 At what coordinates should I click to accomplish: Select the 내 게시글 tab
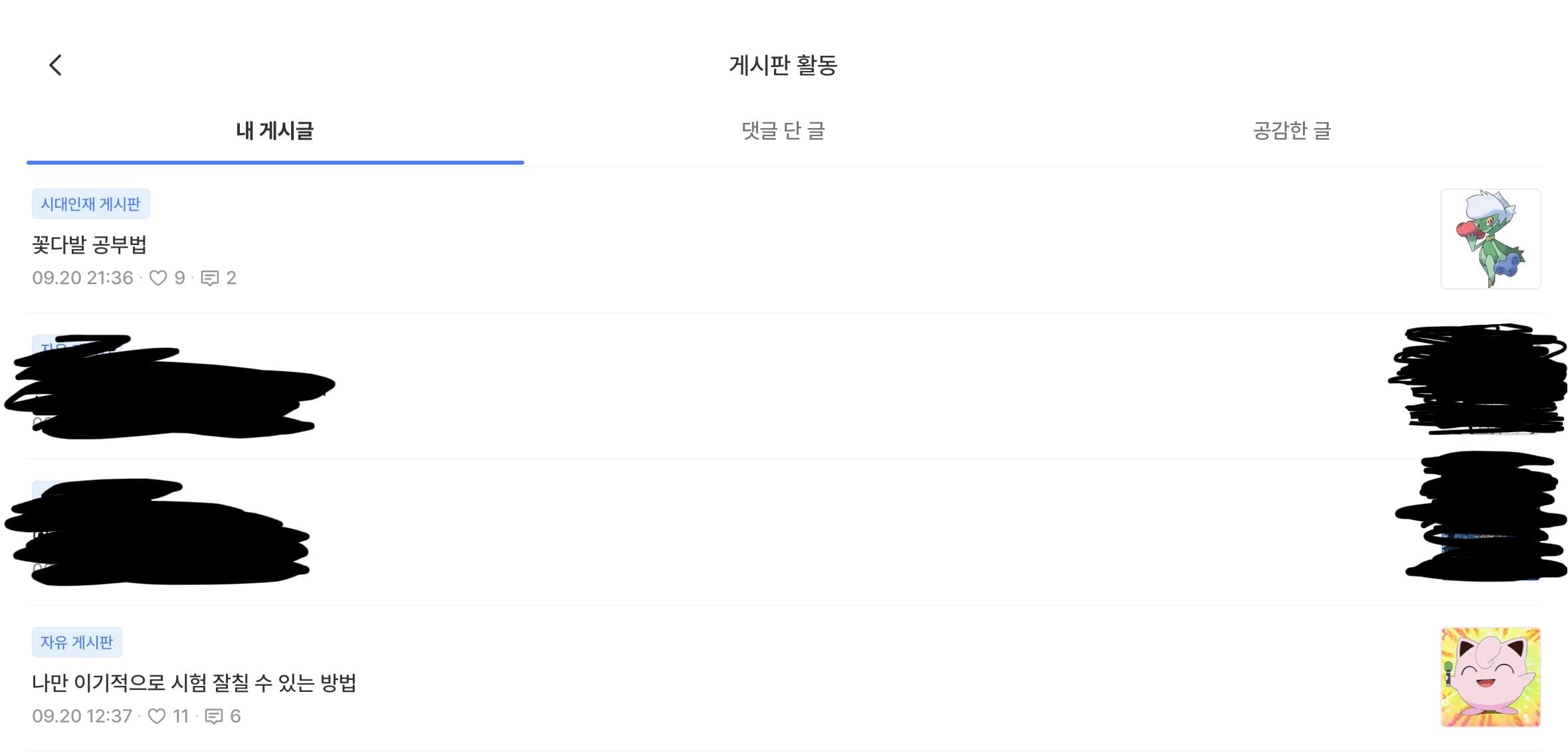274,131
